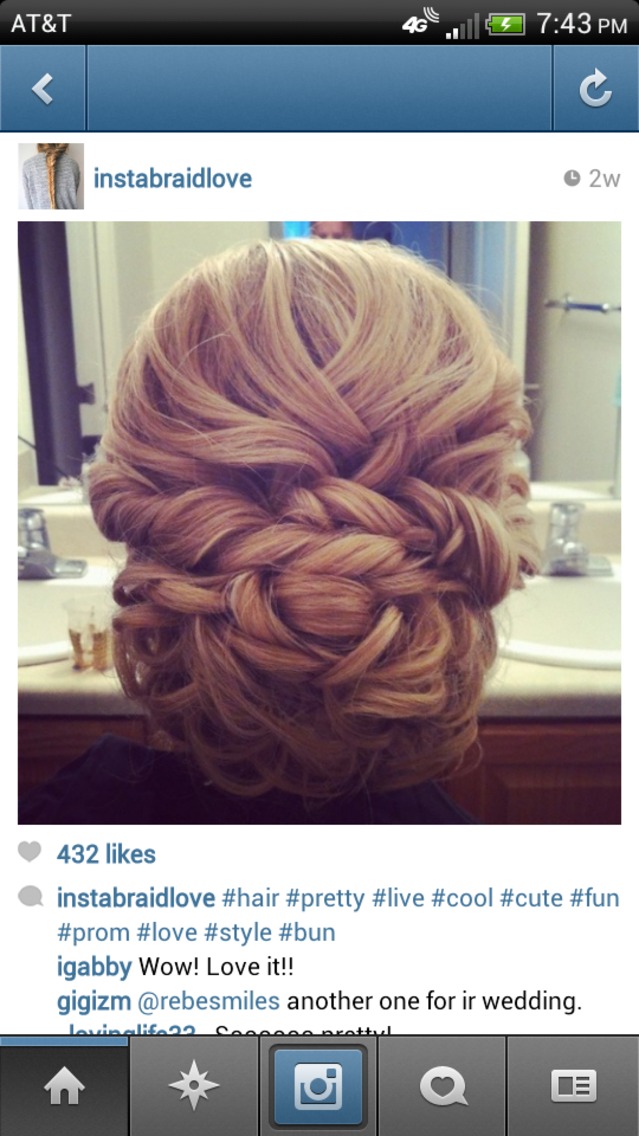This screenshot has height=1136, width=639.
Task: Switch to the profile card tab
Action: pyautogui.click(x=573, y=1087)
